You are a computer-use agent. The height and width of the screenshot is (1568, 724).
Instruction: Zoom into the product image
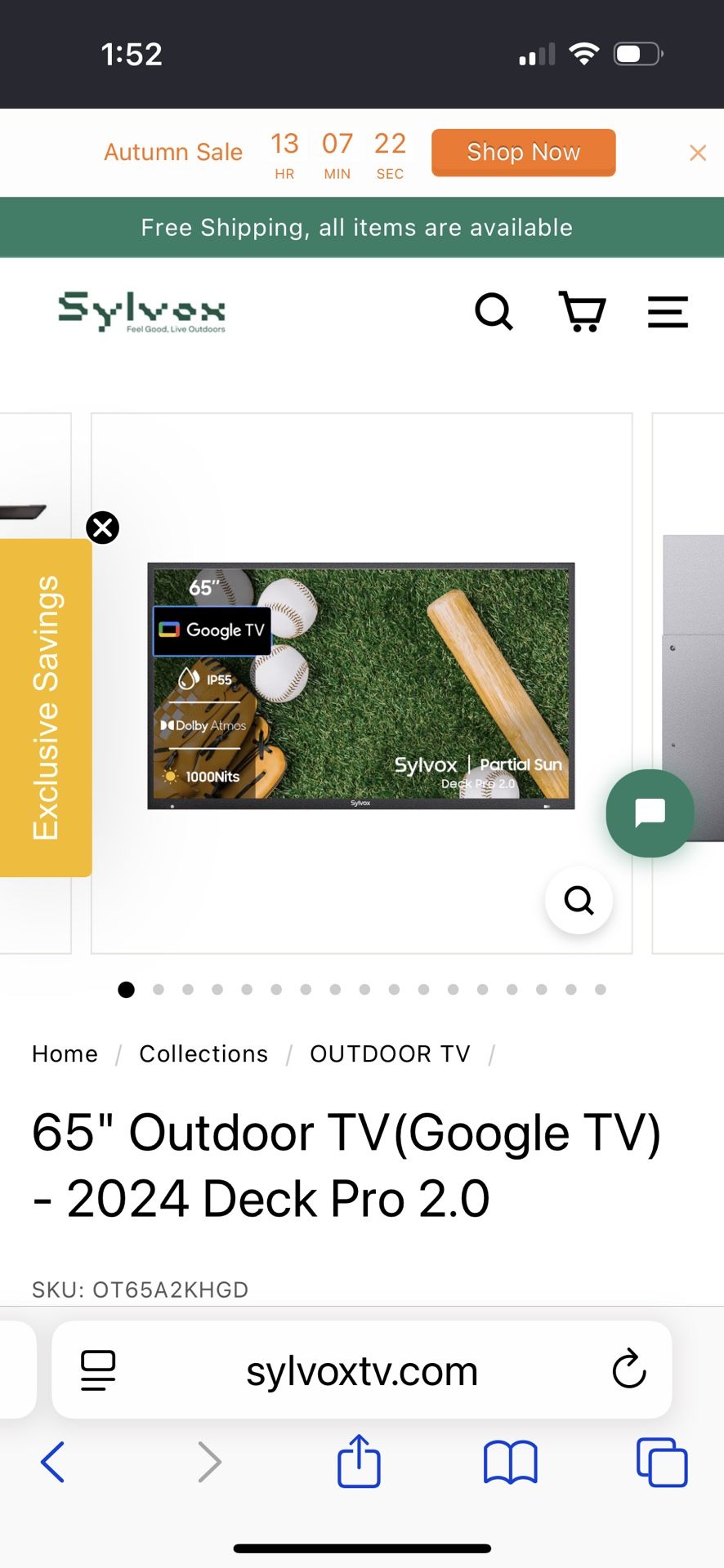579,900
